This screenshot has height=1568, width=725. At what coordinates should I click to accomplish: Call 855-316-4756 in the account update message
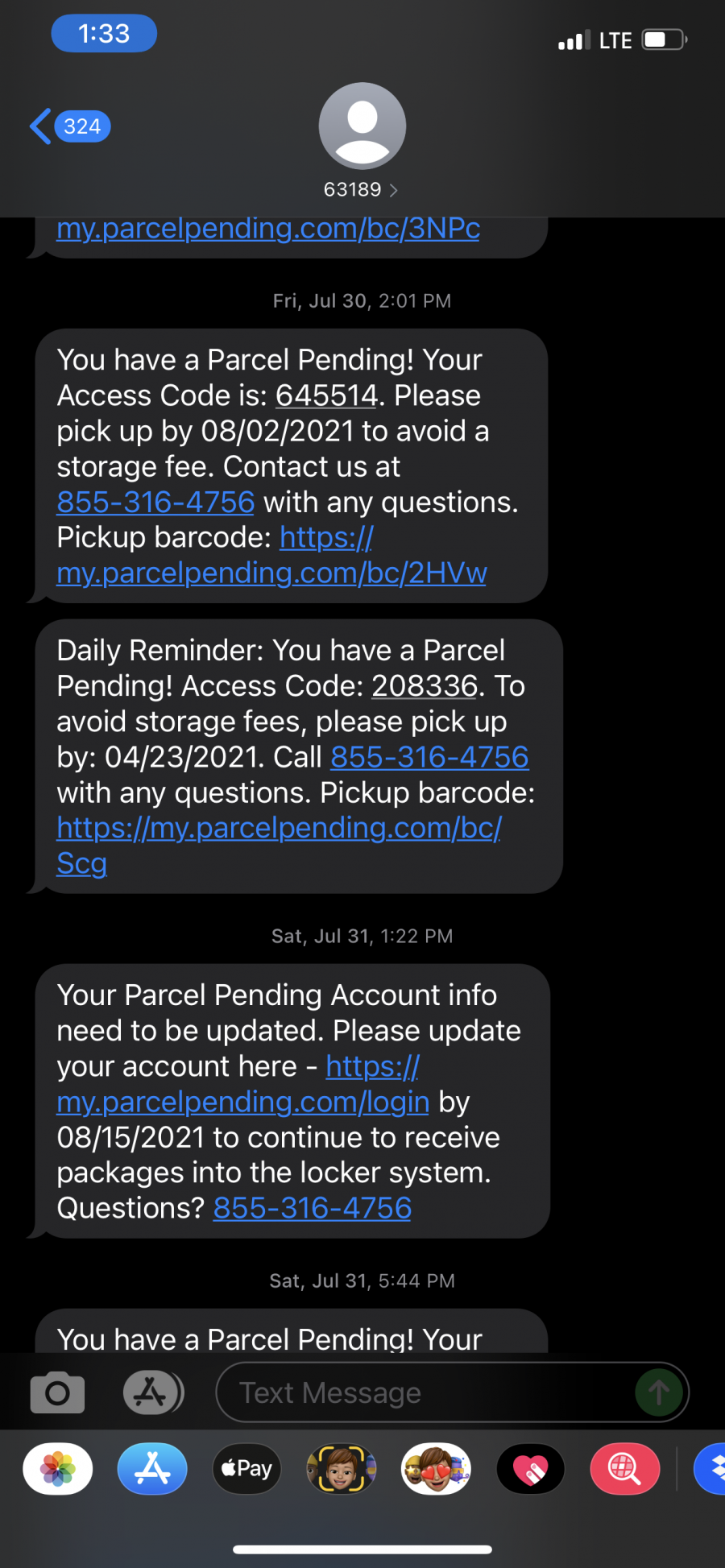coord(312,1207)
